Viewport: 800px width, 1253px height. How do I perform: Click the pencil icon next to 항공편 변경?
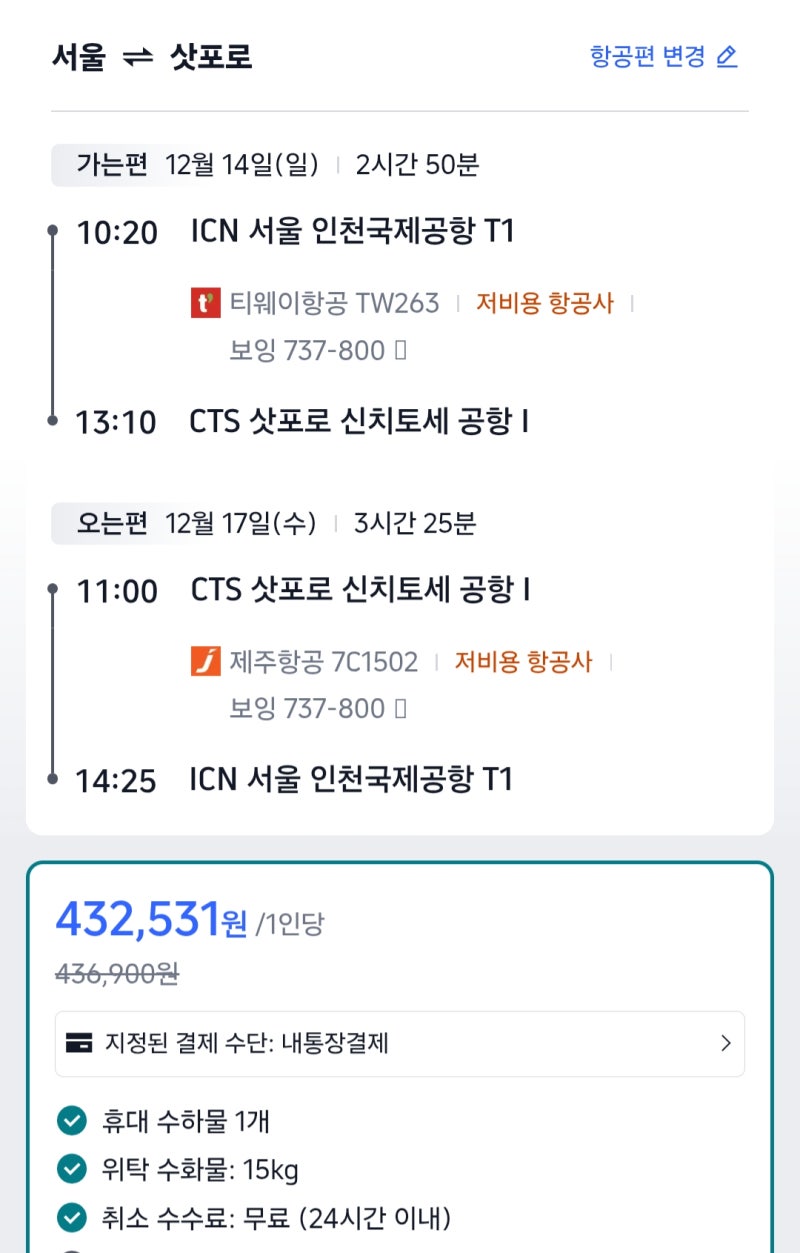click(729, 57)
